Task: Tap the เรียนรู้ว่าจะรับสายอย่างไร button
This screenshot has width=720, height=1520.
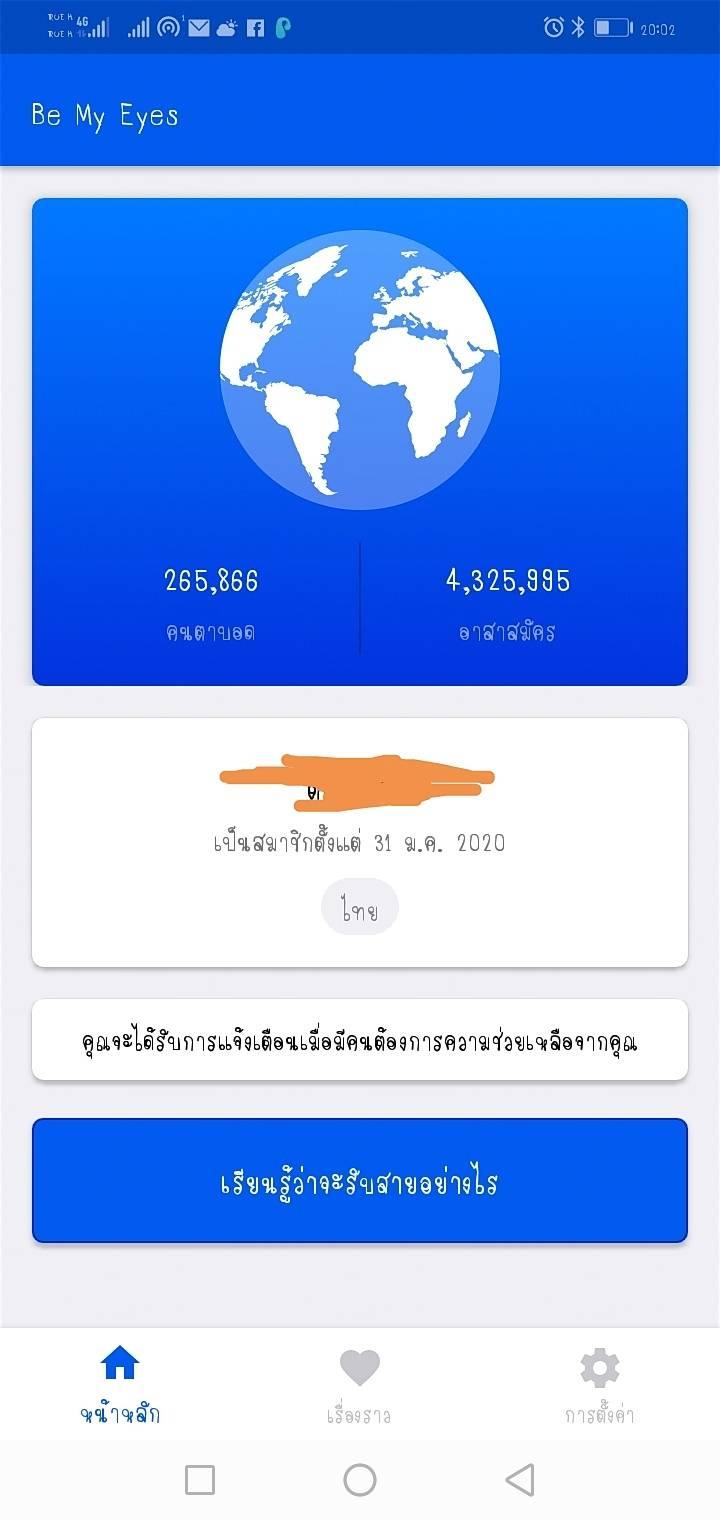Action: point(360,1180)
